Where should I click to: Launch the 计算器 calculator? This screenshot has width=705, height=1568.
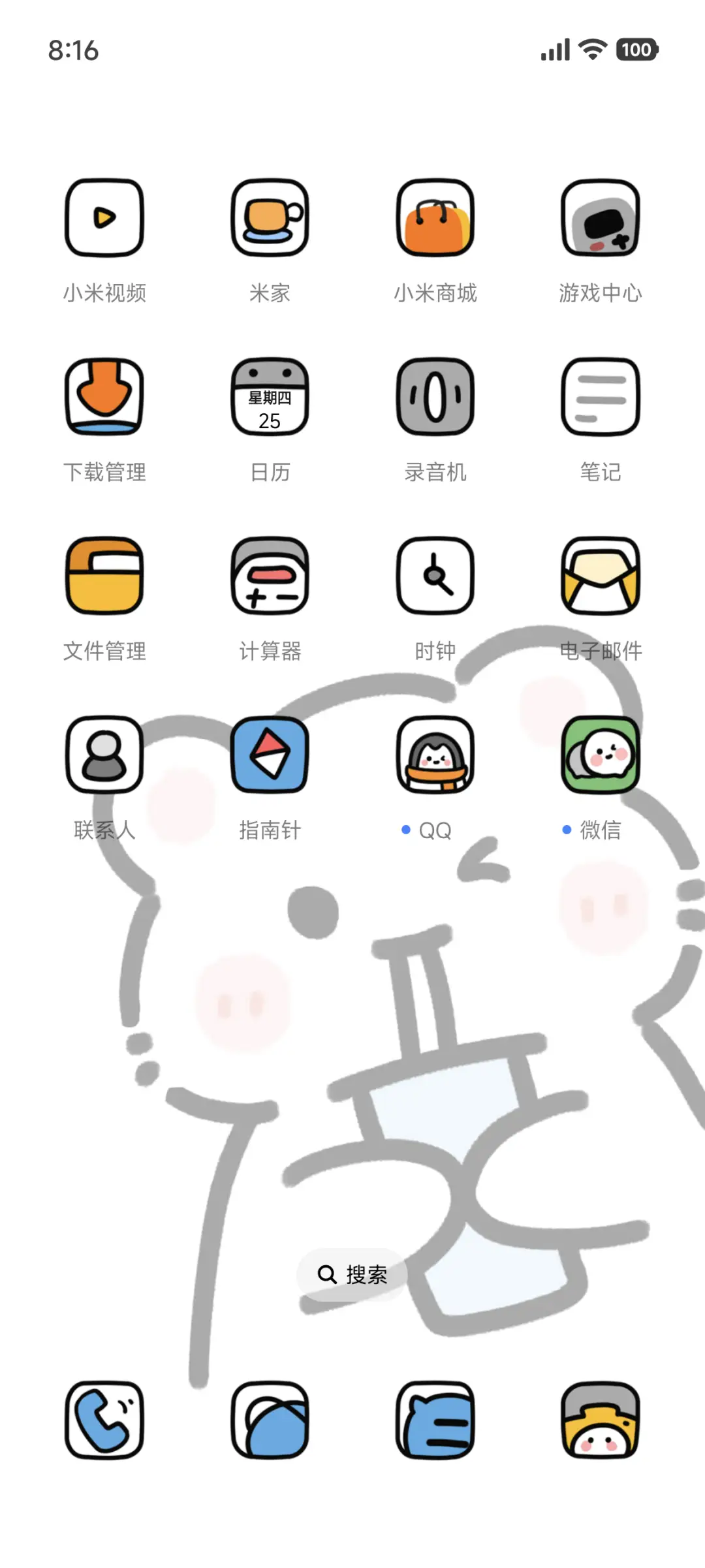click(270, 576)
